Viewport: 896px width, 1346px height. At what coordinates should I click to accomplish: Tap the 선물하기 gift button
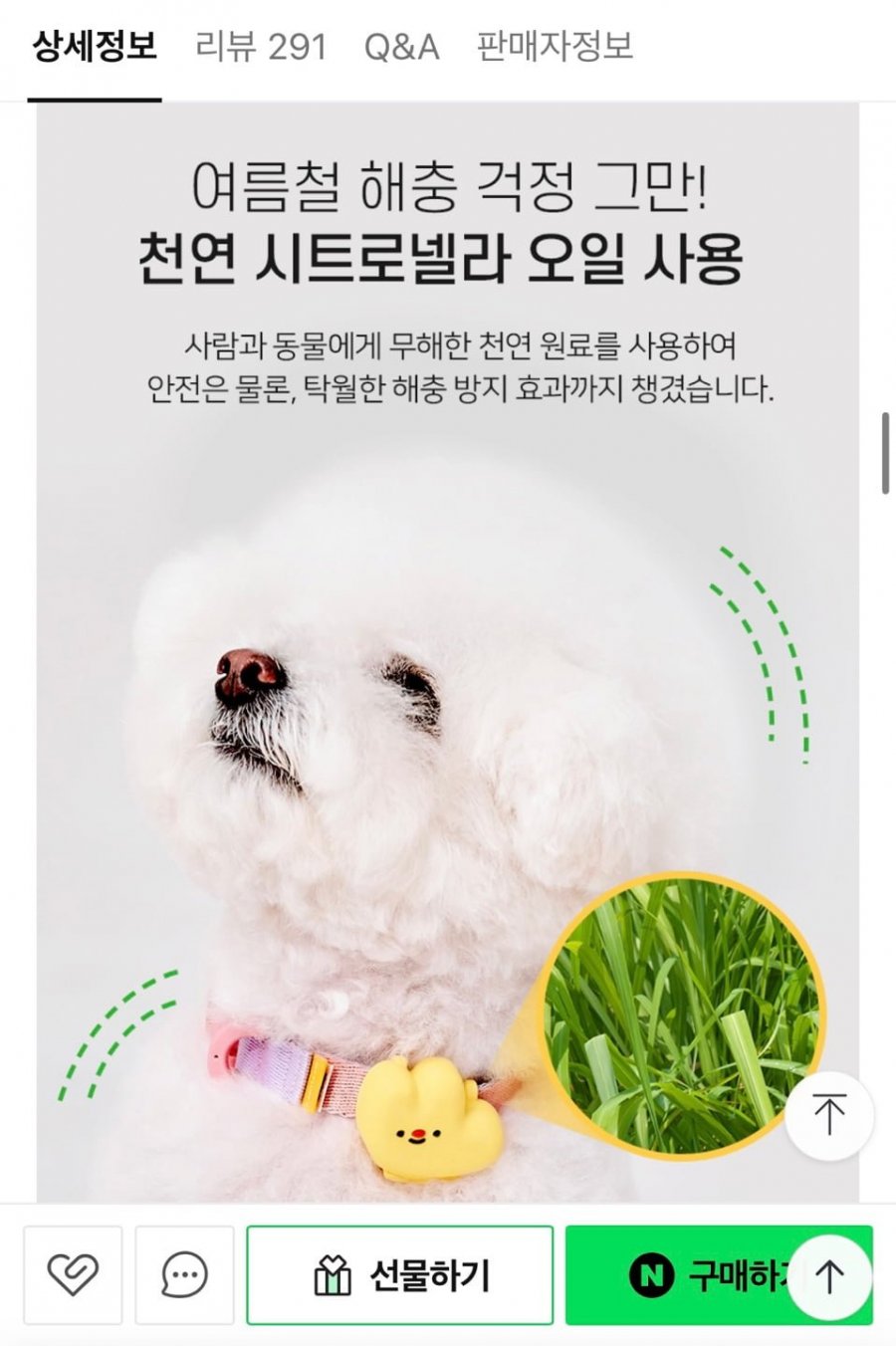[400, 1274]
